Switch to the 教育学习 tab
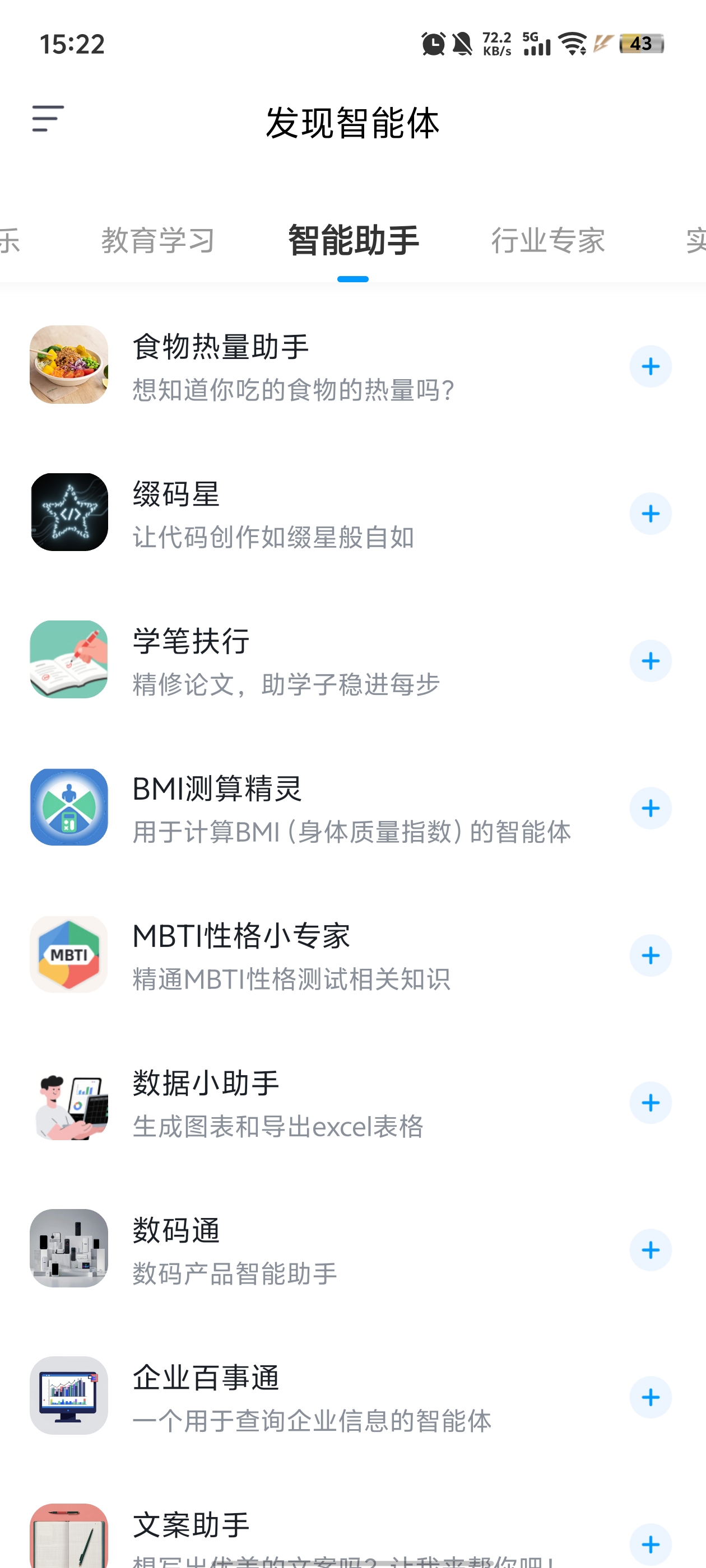706x1568 pixels. point(159,240)
